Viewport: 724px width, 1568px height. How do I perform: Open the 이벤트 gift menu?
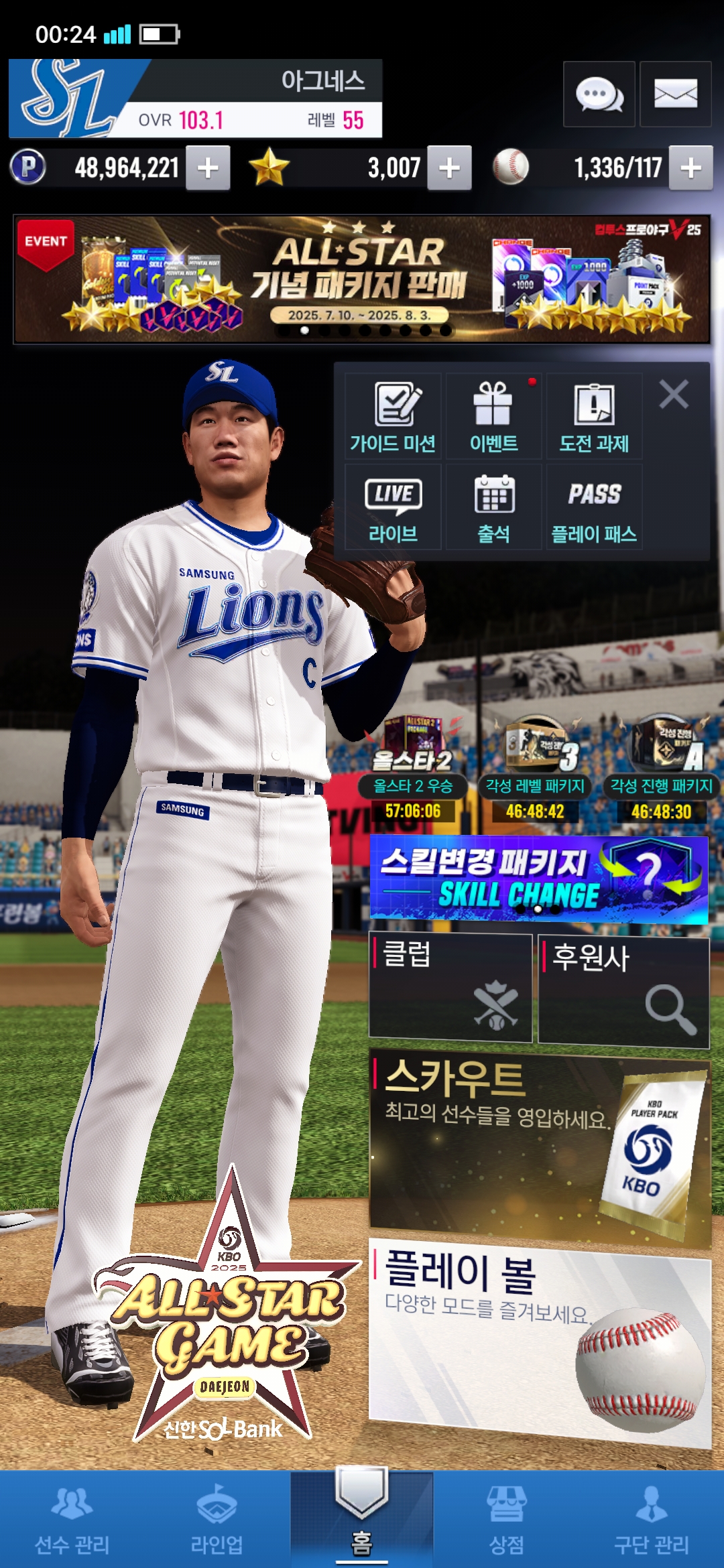tap(493, 416)
